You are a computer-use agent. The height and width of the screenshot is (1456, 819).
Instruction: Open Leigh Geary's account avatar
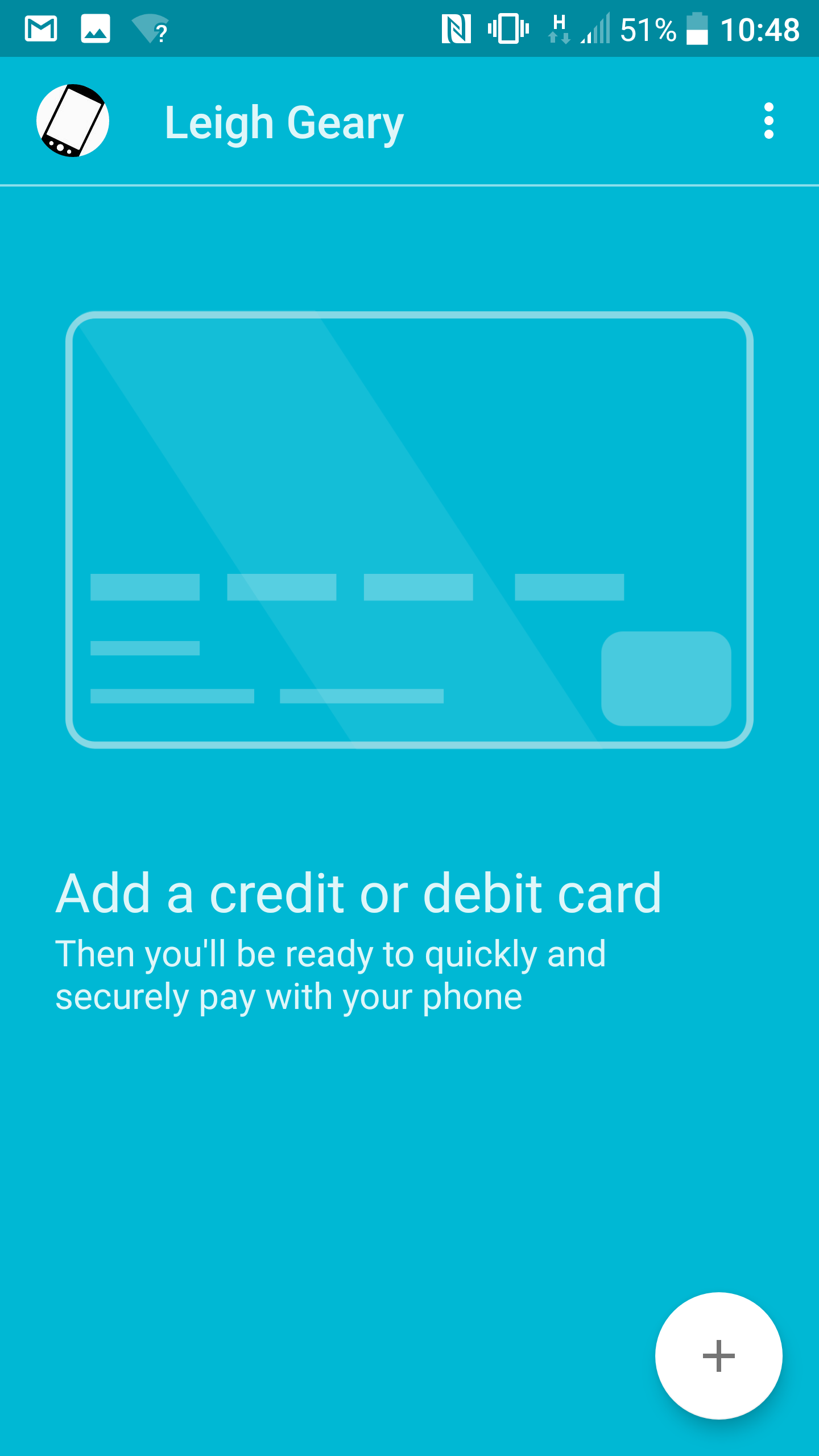[73, 121]
